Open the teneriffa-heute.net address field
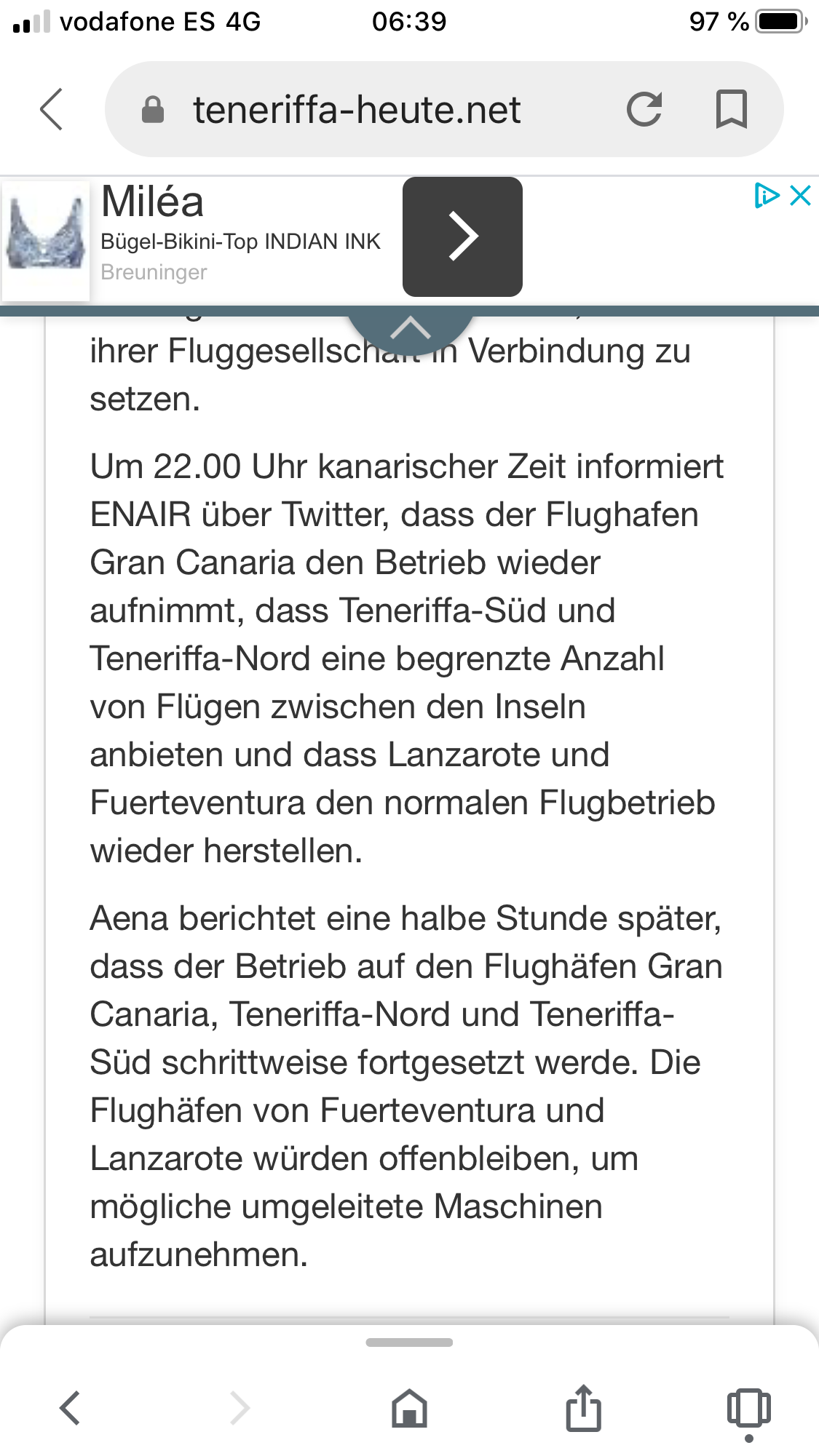Viewport: 819px width, 1456px height. pyautogui.click(x=357, y=110)
